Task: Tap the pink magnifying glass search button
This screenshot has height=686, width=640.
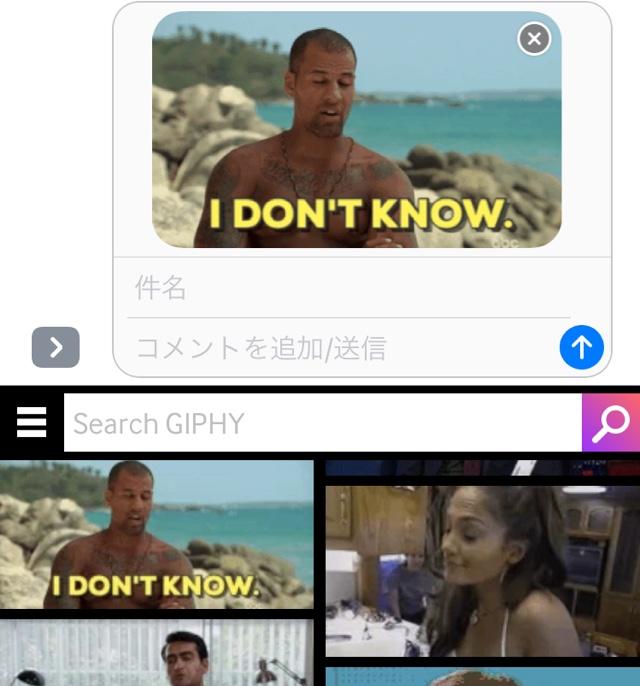Action: (610, 423)
